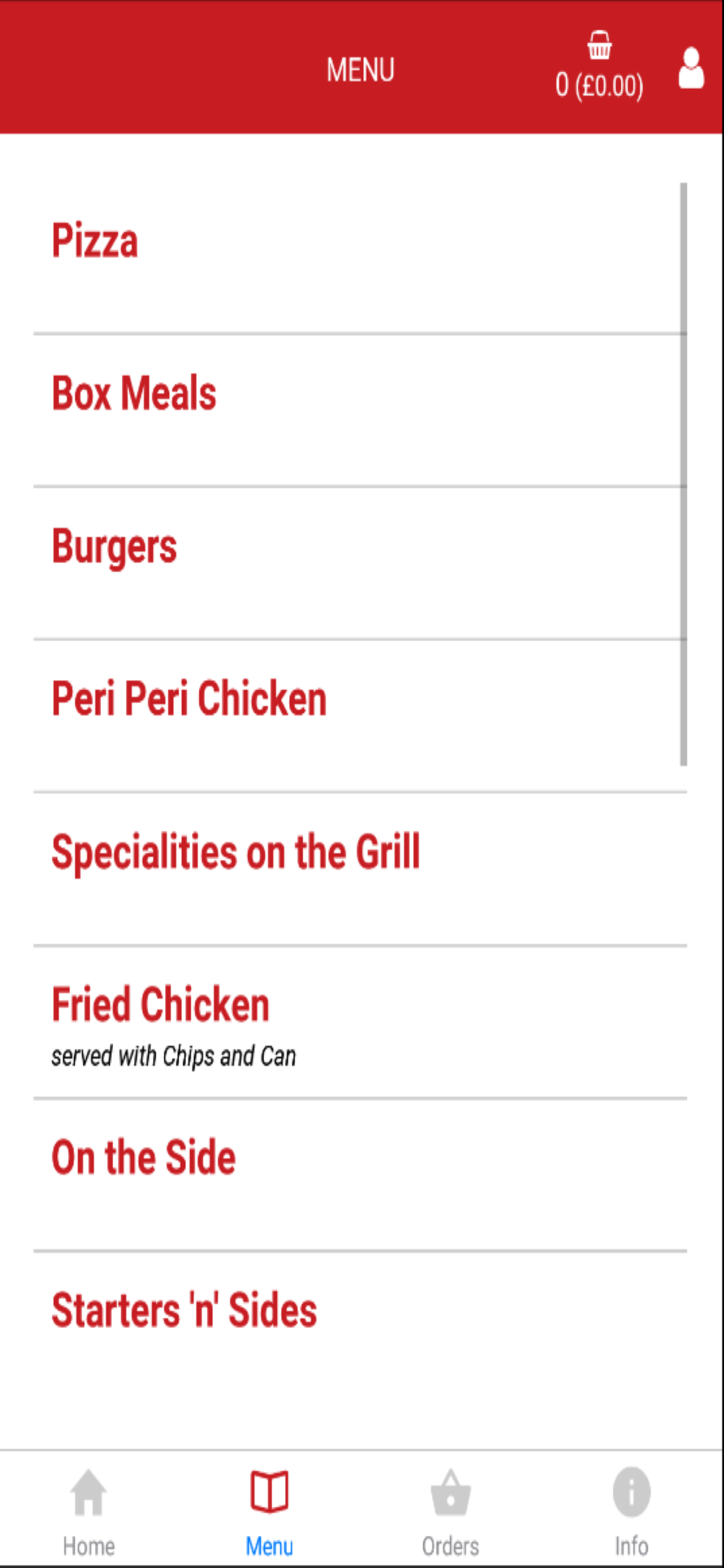Browse Specialities on the Grill

click(360, 869)
